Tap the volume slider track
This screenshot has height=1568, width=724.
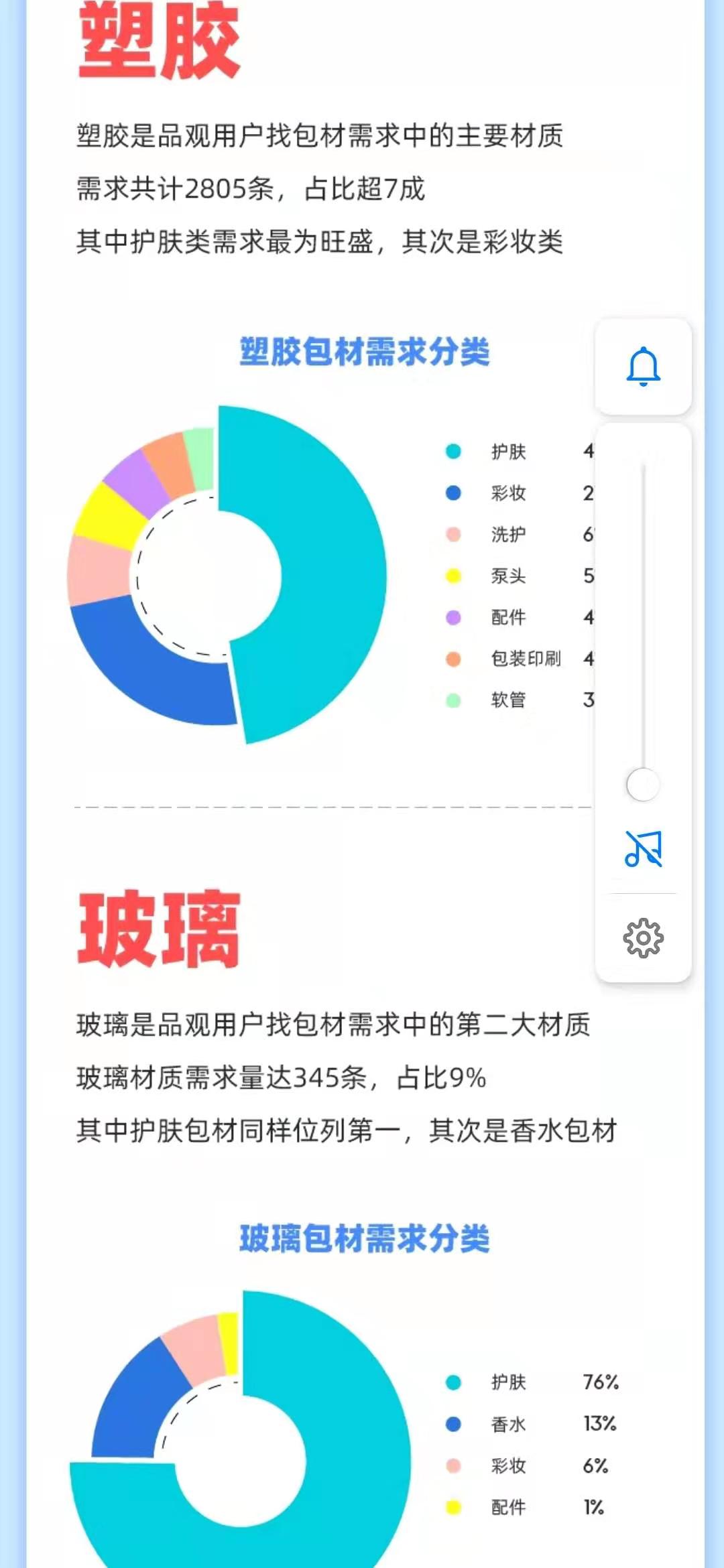(x=643, y=616)
